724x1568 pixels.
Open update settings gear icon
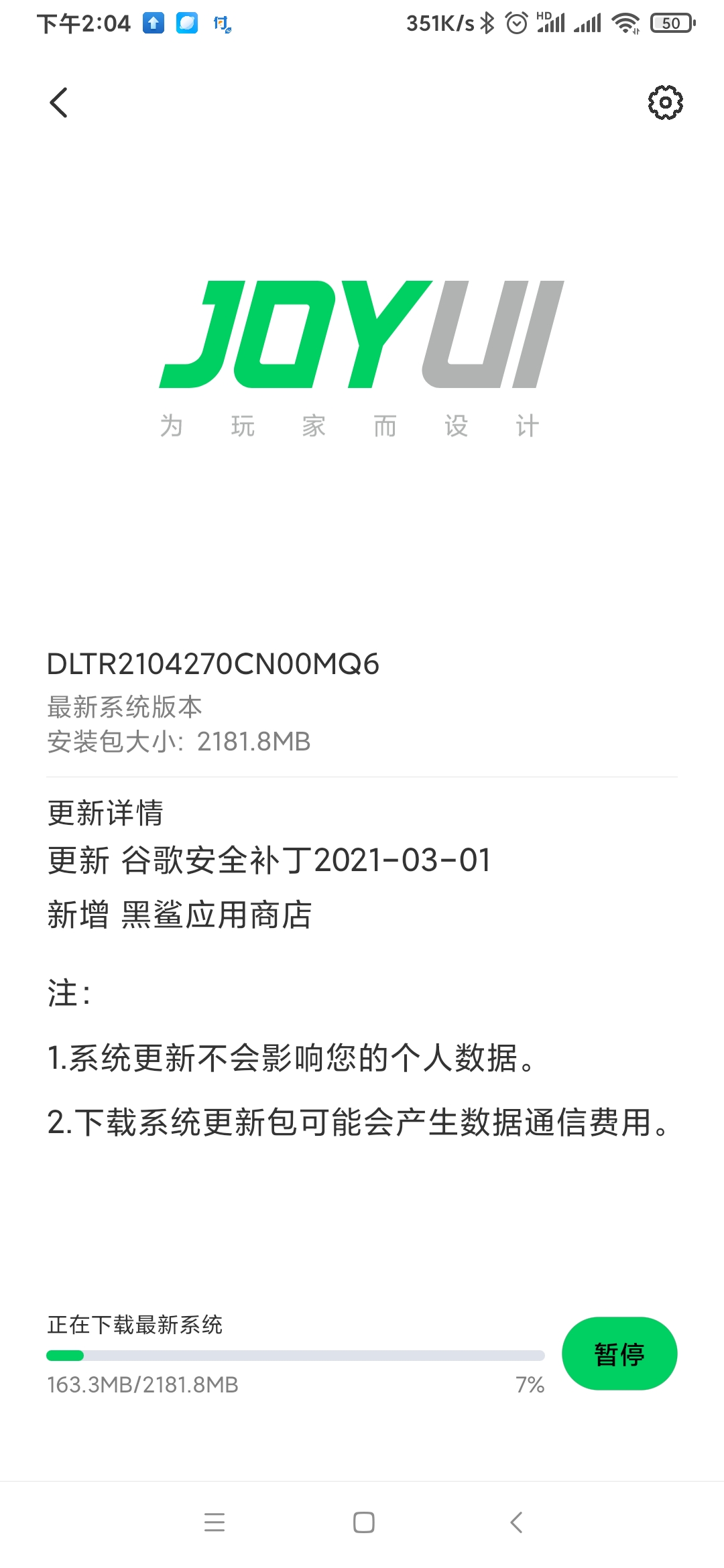click(x=665, y=103)
